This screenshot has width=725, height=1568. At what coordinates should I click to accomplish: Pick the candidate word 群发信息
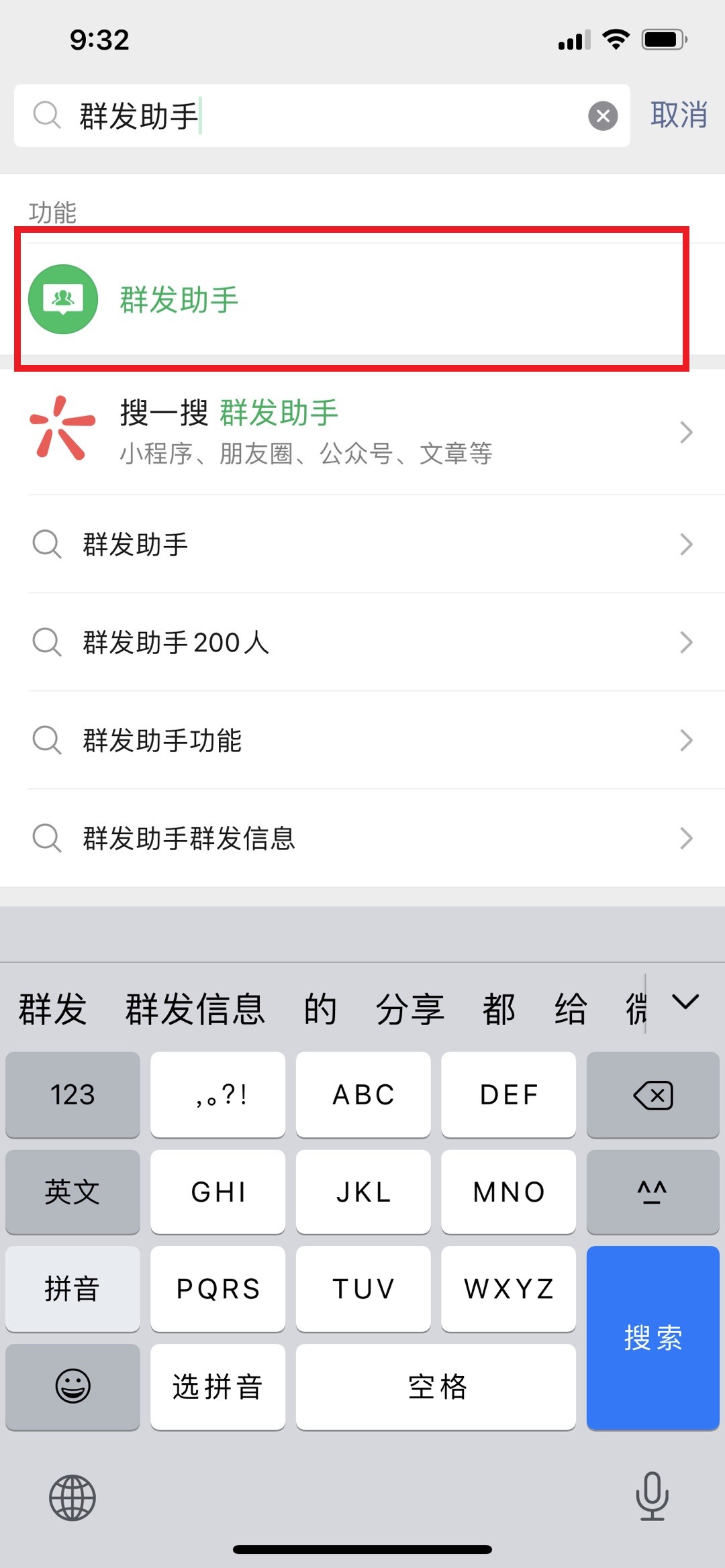point(195,1009)
